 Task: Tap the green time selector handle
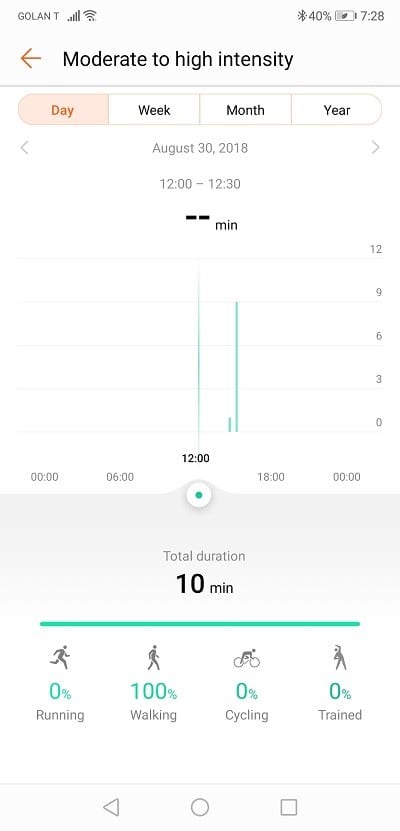[x=199, y=495]
